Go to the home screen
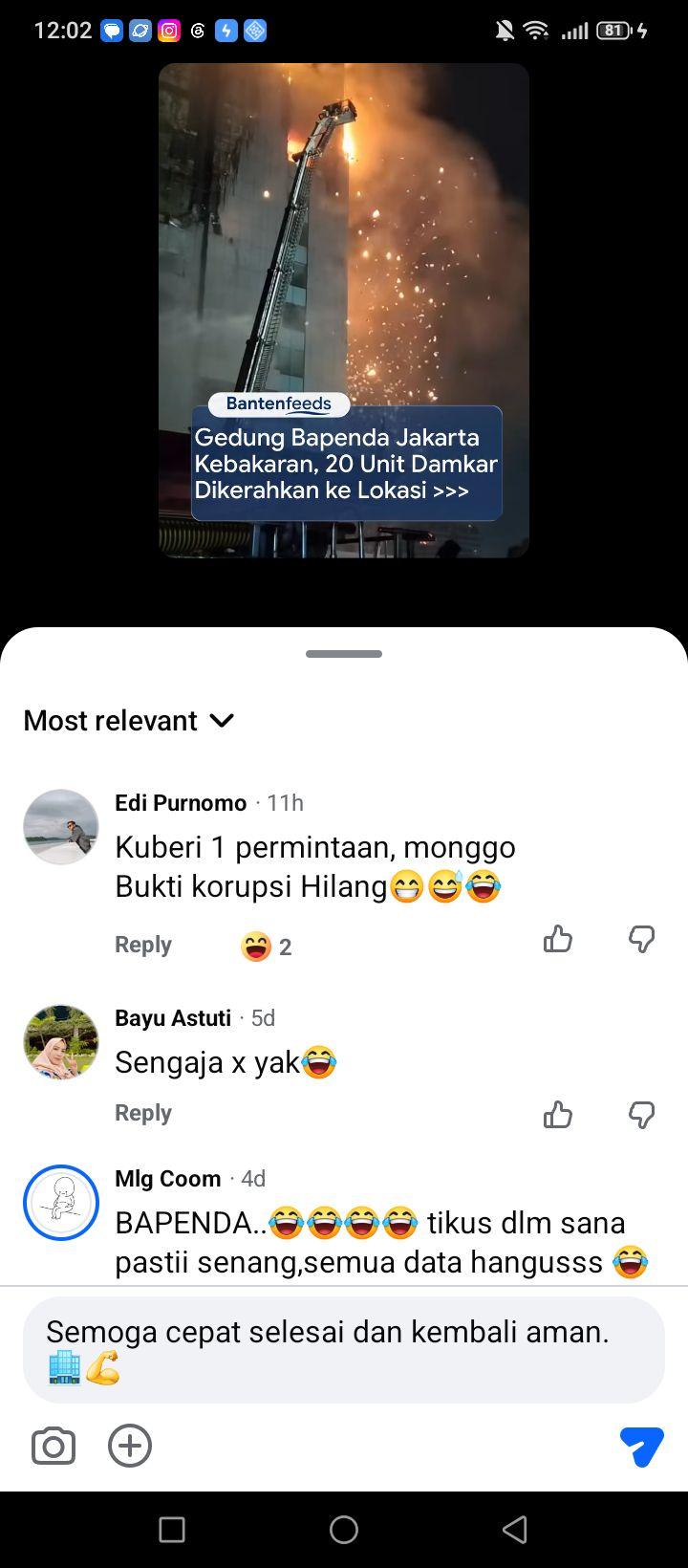The image size is (688, 1568). tap(344, 1530)
